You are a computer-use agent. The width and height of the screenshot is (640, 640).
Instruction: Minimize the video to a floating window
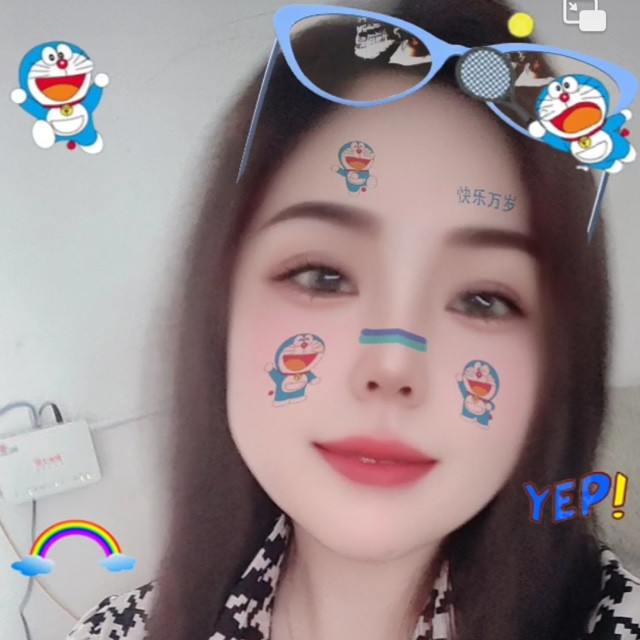[586, 15]
